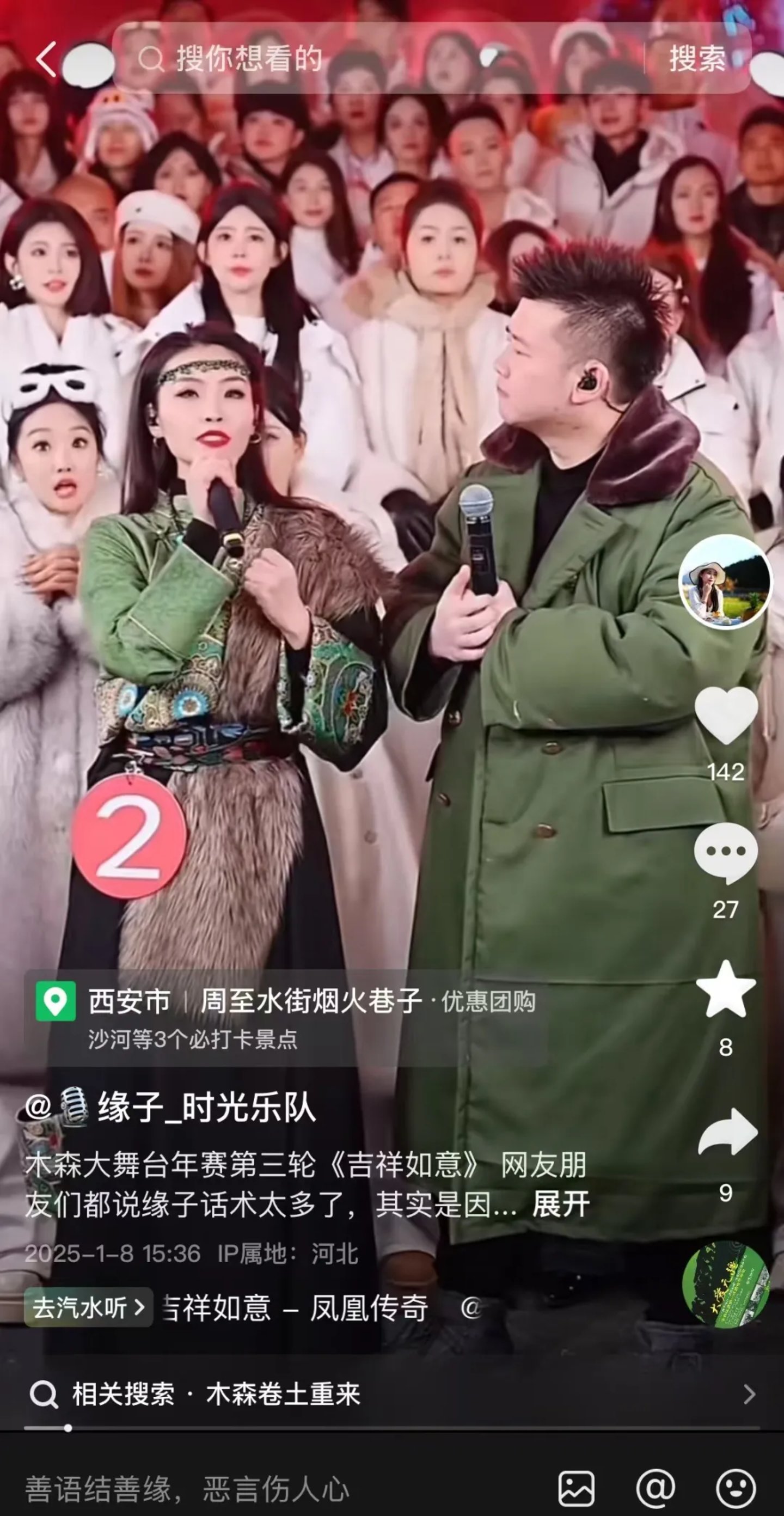Share the video via the arrow icon
This screenshot has height=1516, width=784.
point(727,1132)
